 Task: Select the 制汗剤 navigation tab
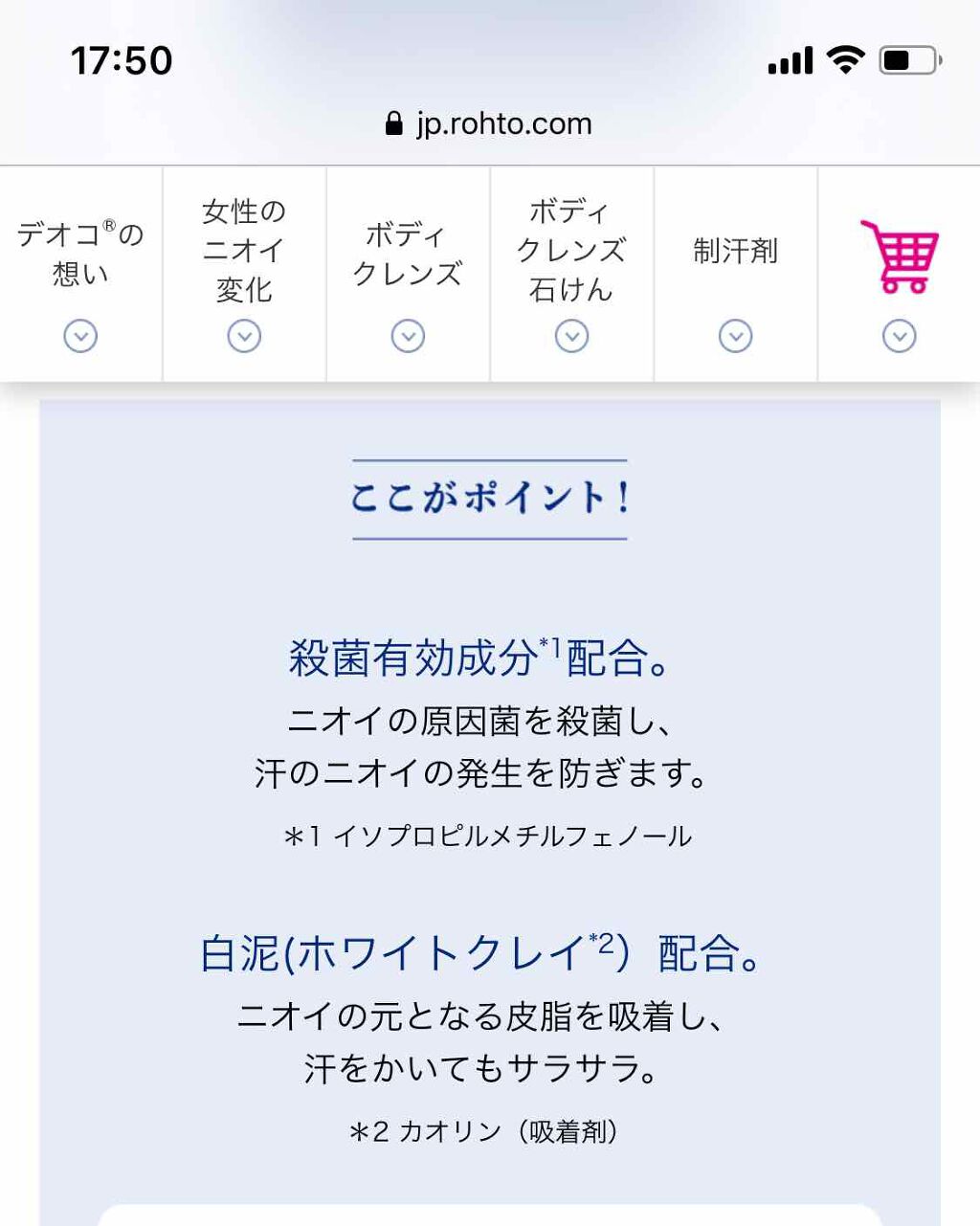(735, 252)
